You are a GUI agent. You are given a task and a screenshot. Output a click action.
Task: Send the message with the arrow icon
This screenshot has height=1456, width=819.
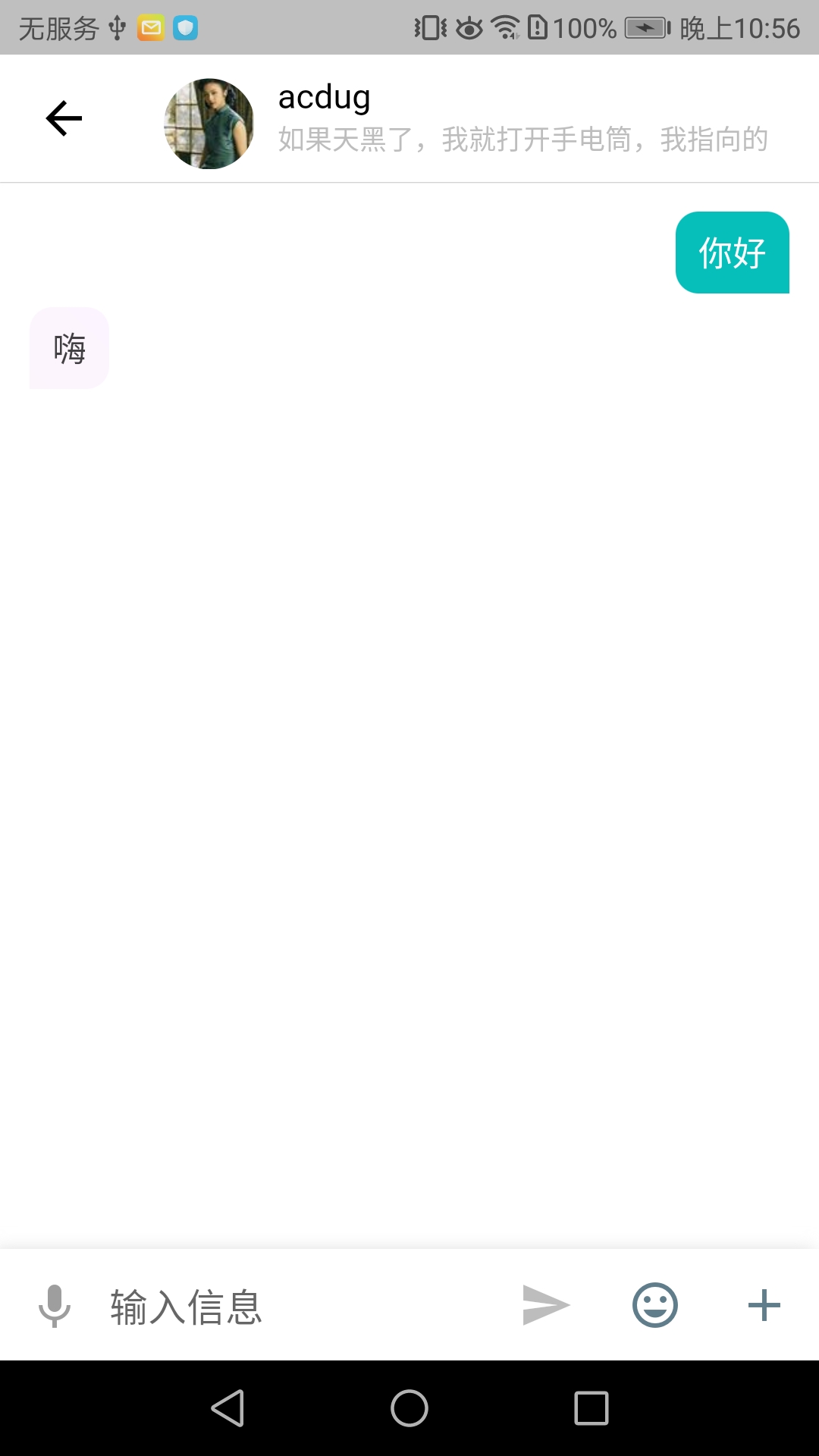(x=545, y=1305)
